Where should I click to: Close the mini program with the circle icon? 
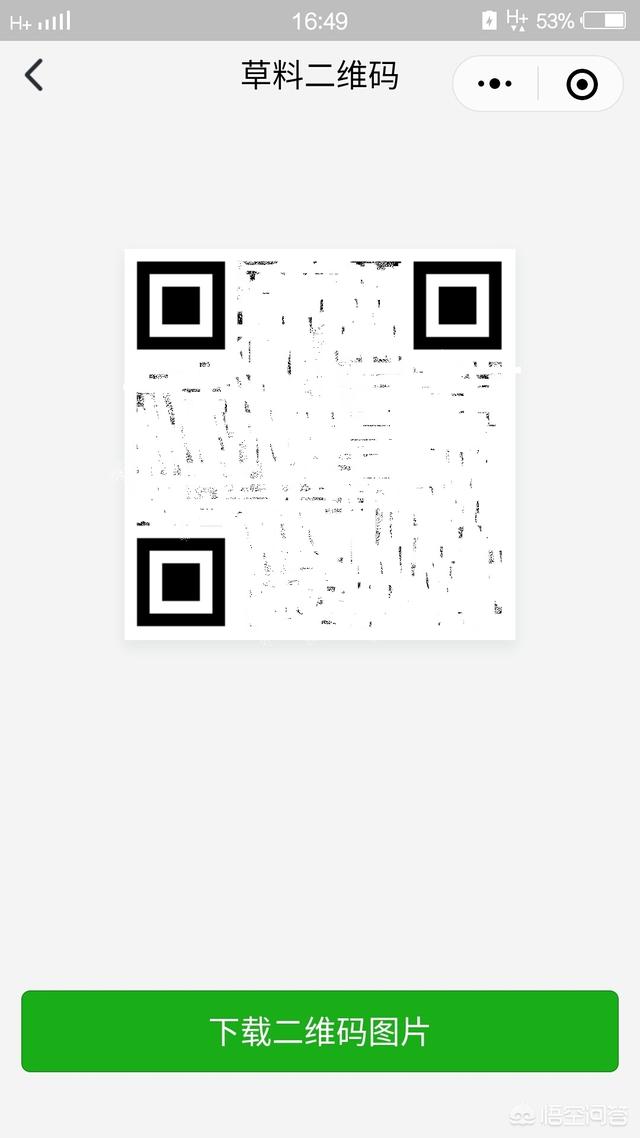click(582, 84)
